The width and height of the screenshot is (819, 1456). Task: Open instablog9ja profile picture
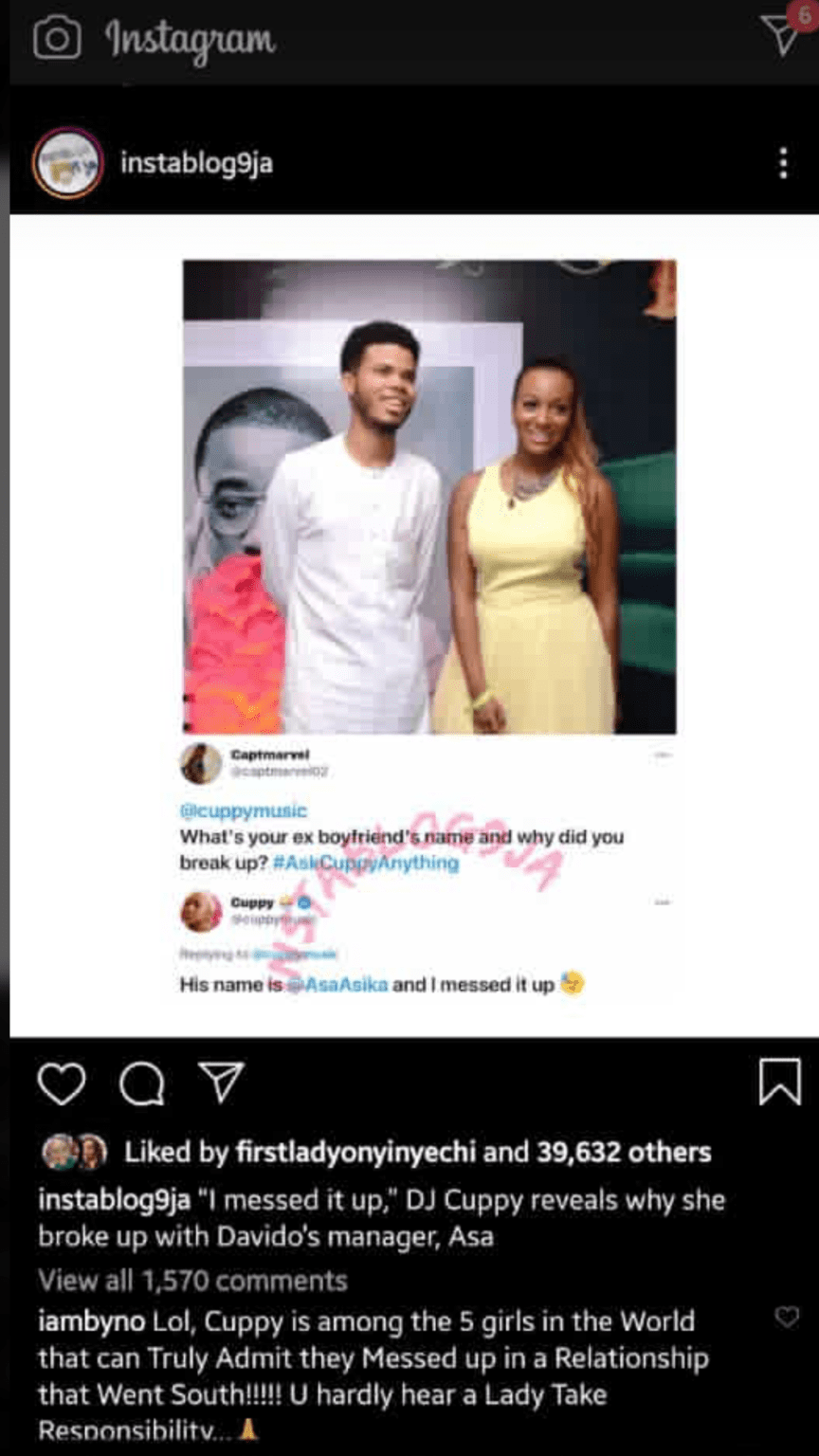(67, 162)
